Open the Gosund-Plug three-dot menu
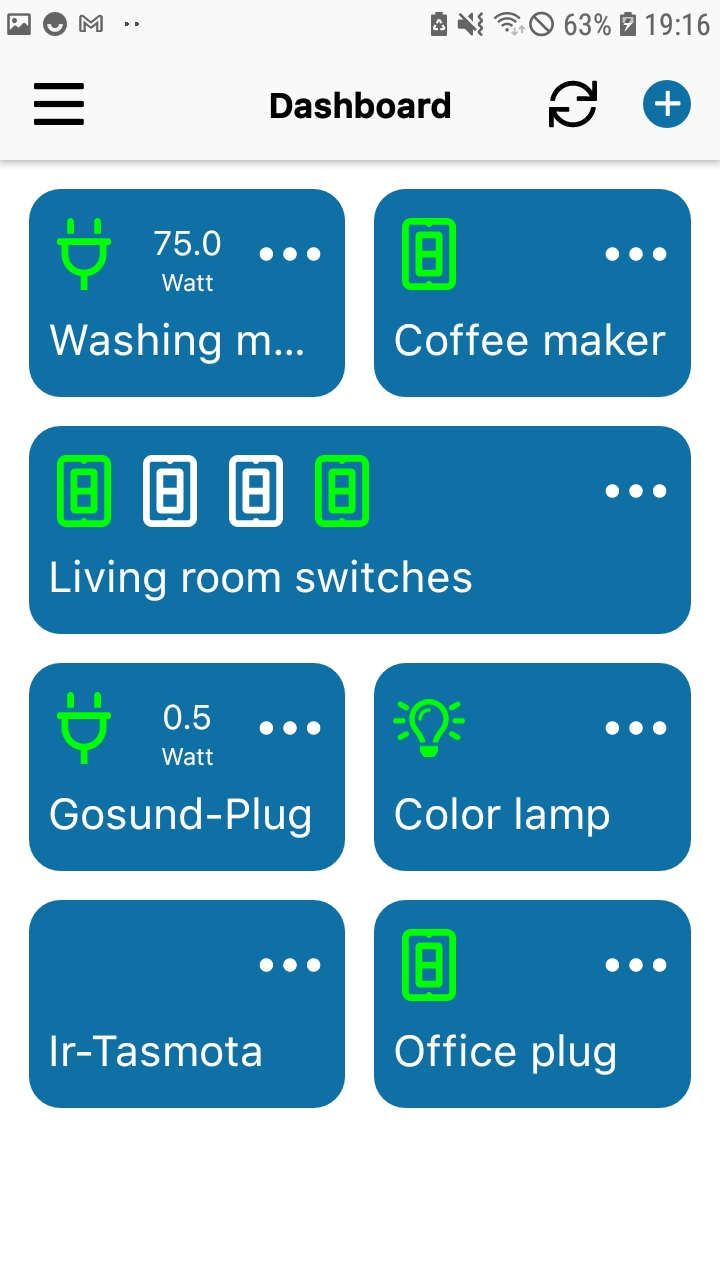720x1280 pixels. 290,728
